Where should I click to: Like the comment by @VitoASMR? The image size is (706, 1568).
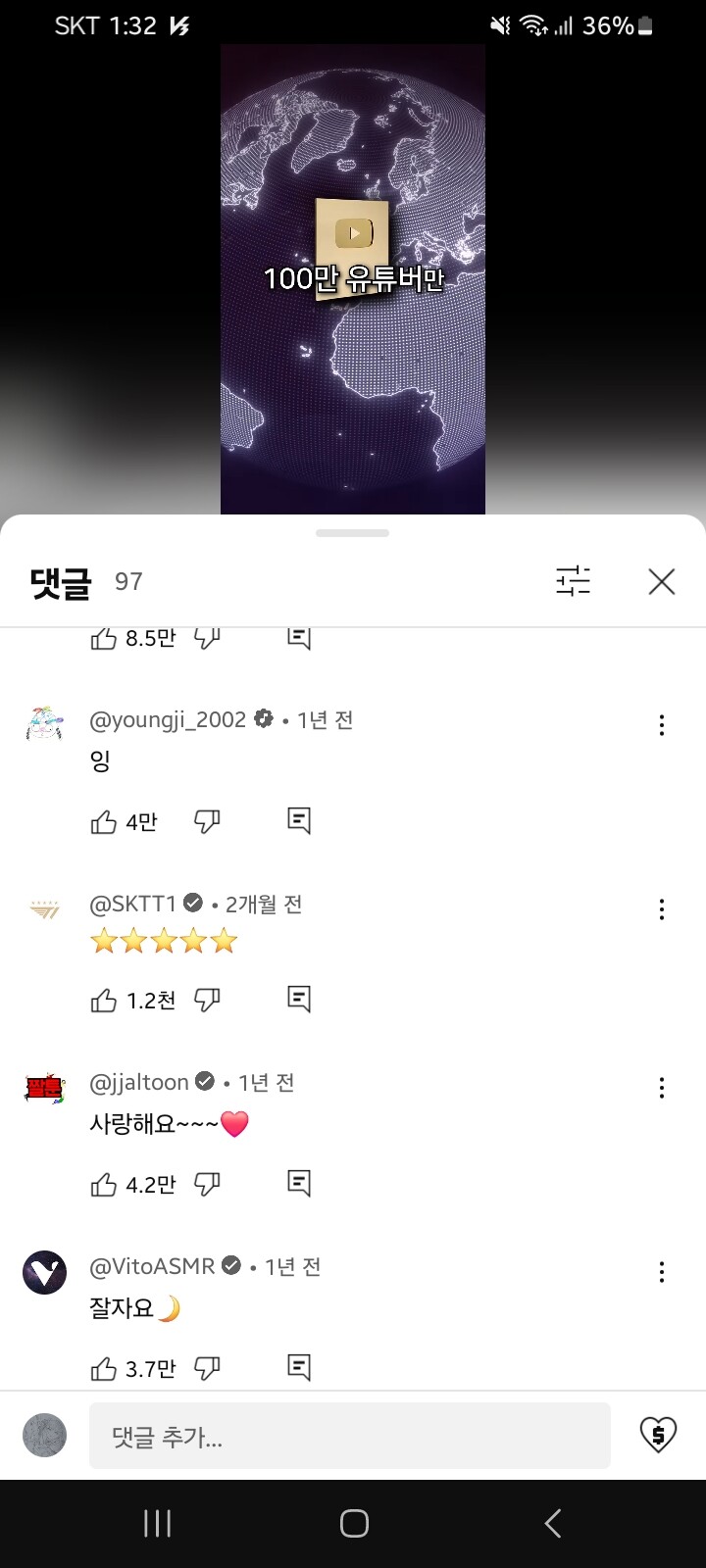tap(104, 1369)
